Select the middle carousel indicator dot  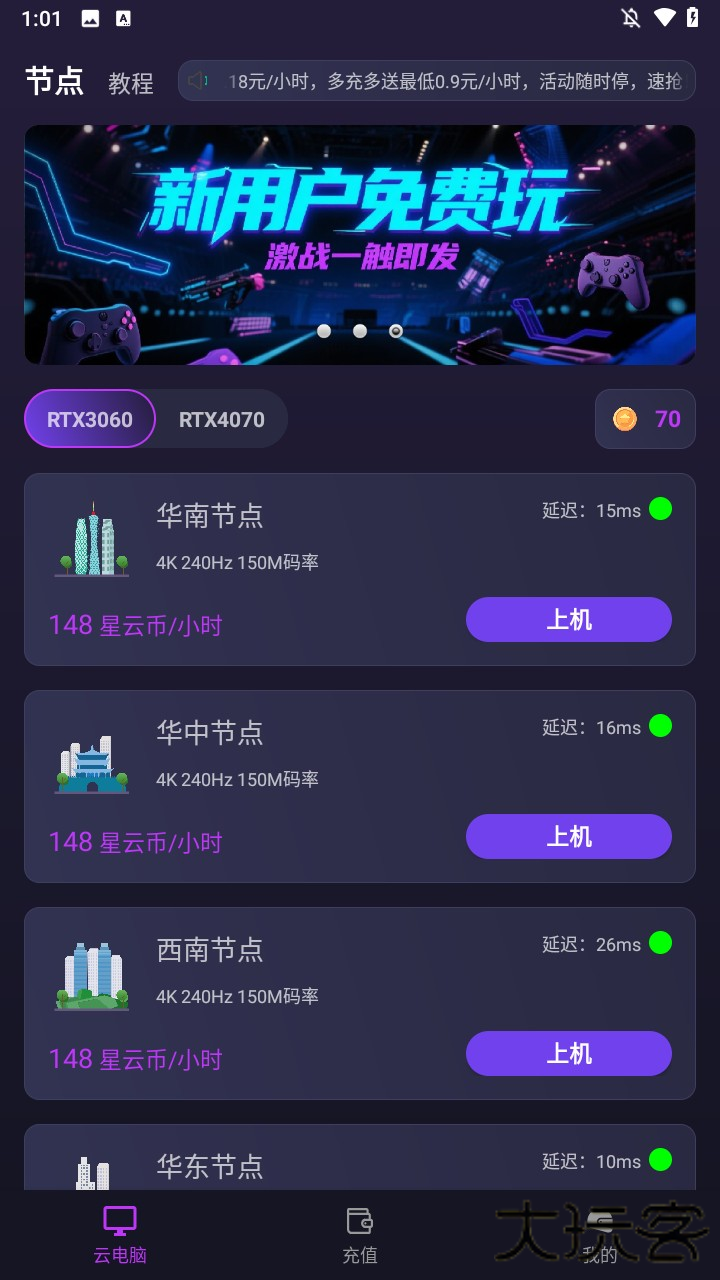[359, 331]
